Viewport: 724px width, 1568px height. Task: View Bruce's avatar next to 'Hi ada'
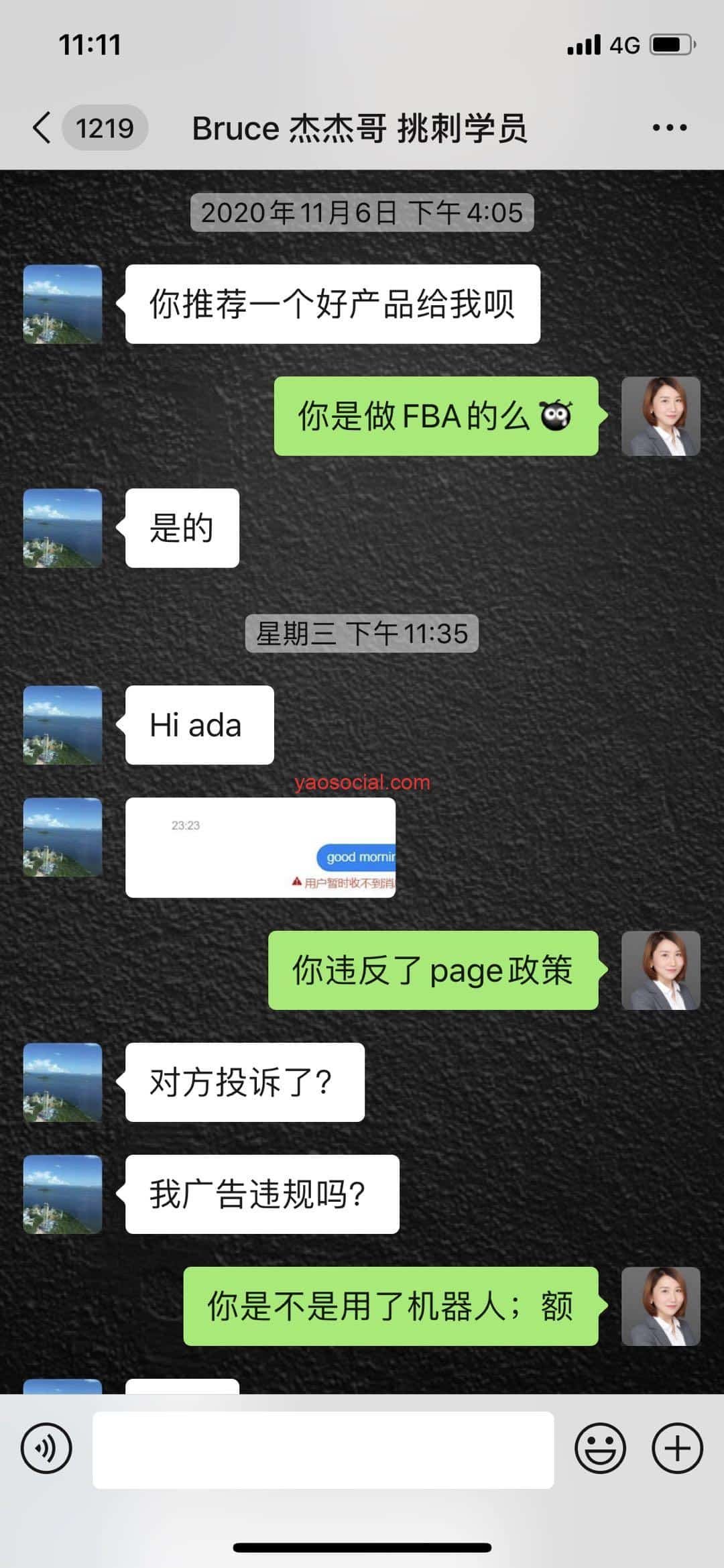coord(63,725)
